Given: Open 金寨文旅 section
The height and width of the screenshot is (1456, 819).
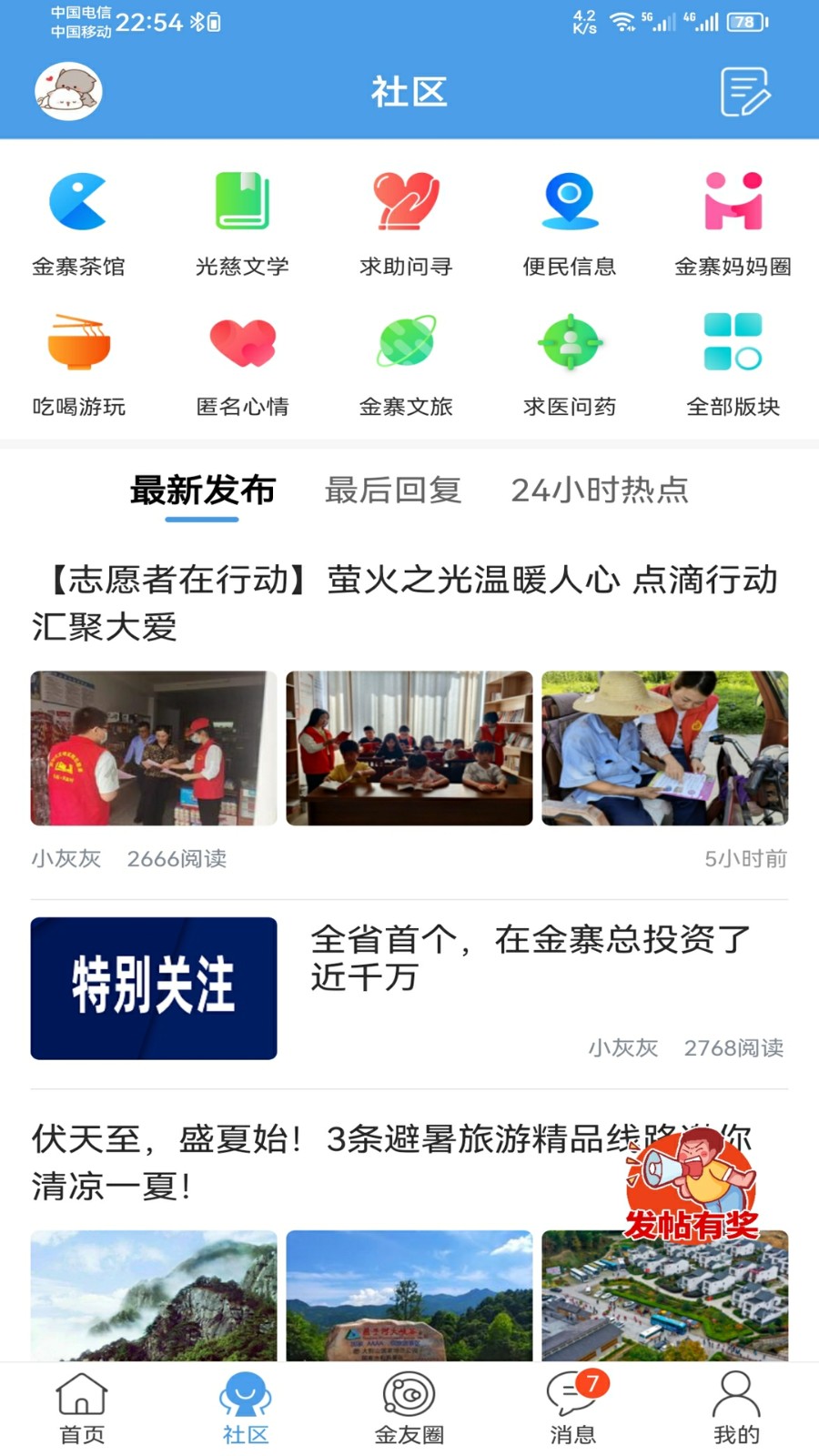Looking at the screenshot, I should (x=406, y=364).
